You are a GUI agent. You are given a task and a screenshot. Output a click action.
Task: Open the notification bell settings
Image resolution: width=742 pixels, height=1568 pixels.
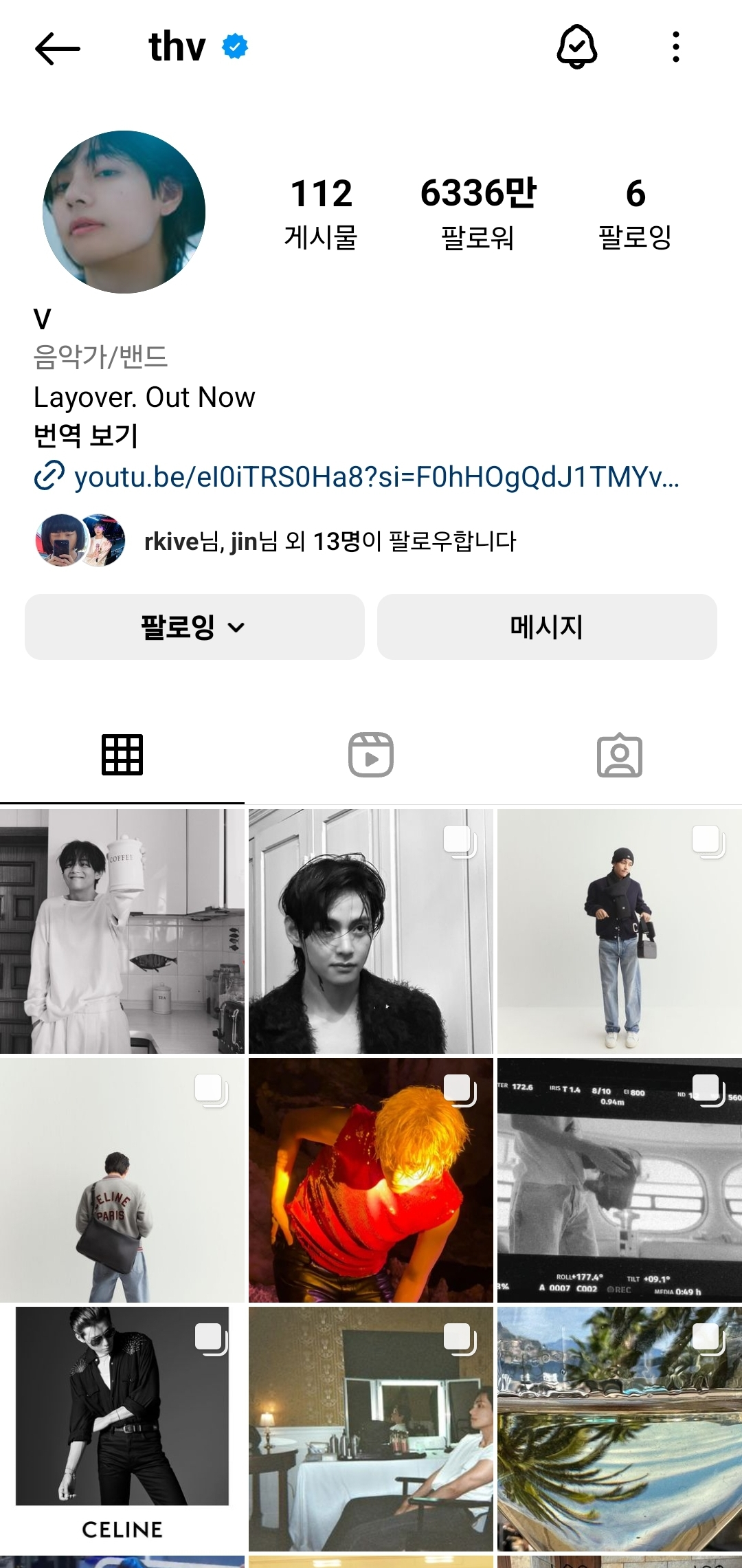(x=576, y=47)
